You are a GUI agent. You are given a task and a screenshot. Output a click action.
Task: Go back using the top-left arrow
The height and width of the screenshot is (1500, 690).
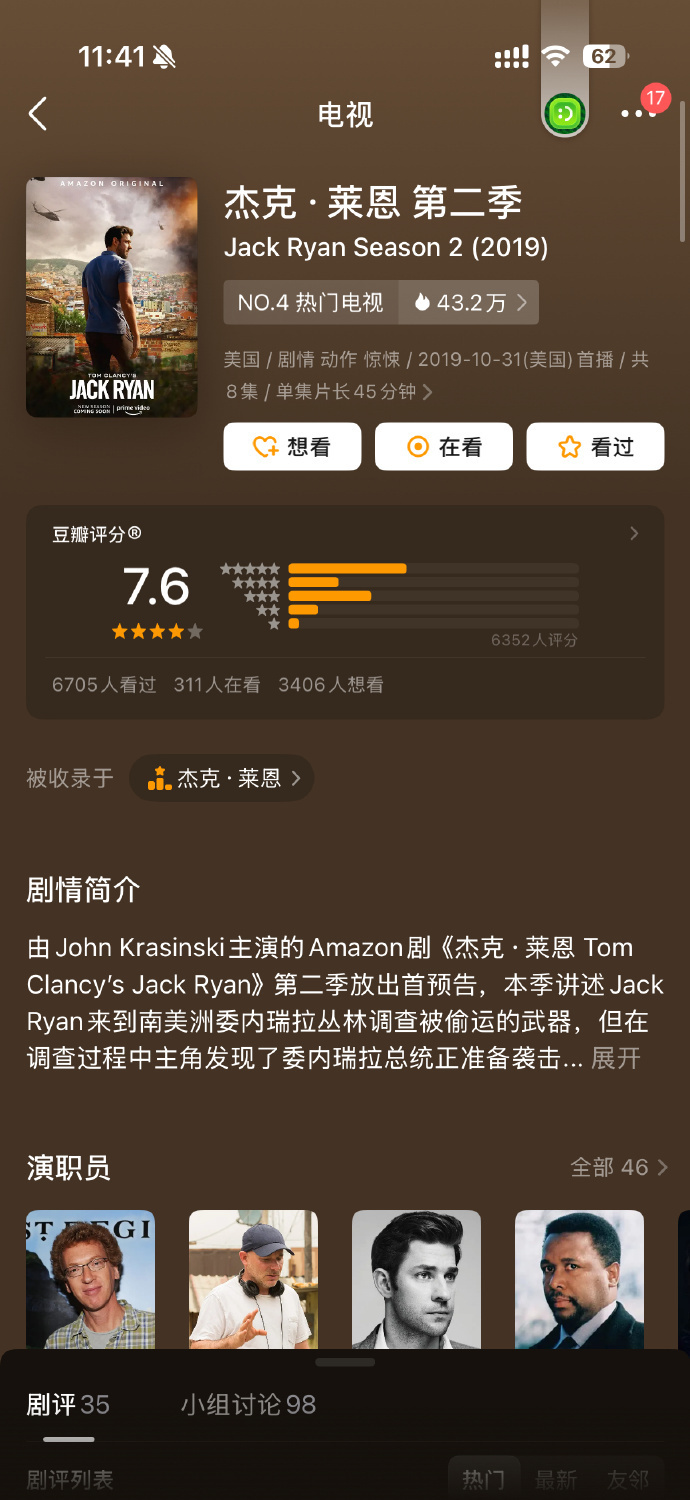tap(38, 114)
